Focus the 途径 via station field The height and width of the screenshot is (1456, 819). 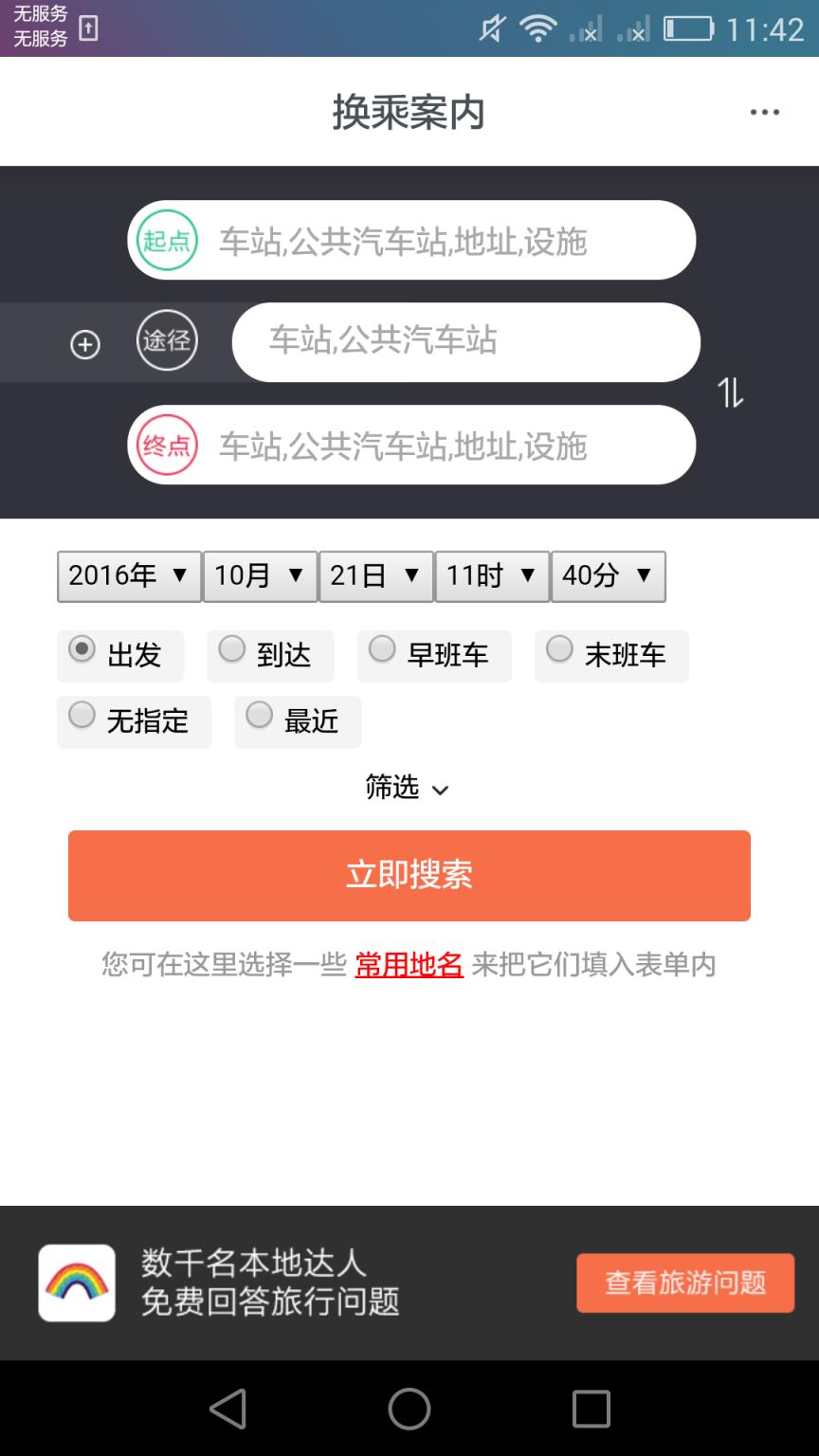[x=464, y=341]
